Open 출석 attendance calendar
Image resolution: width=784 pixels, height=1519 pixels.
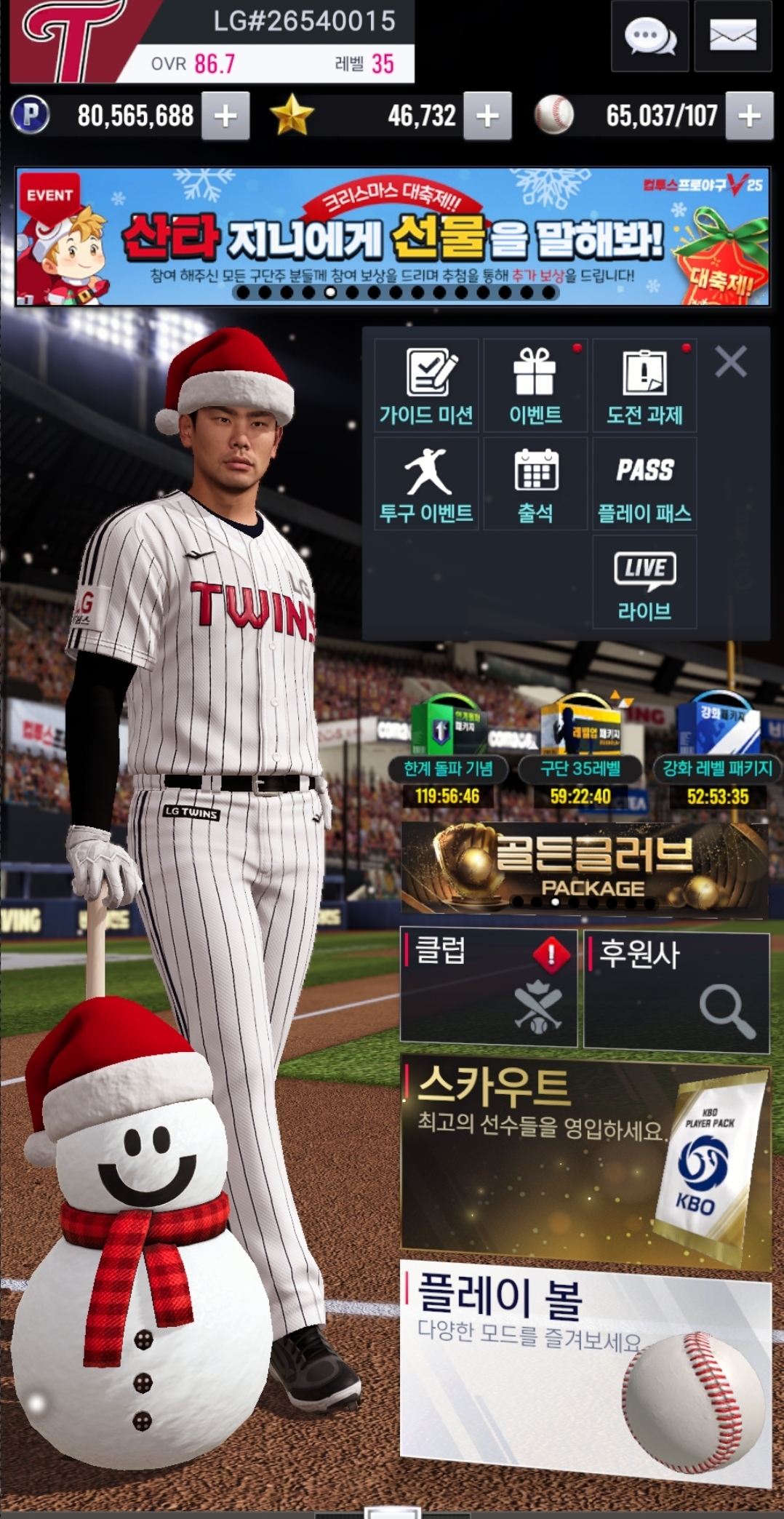[535, 484]
